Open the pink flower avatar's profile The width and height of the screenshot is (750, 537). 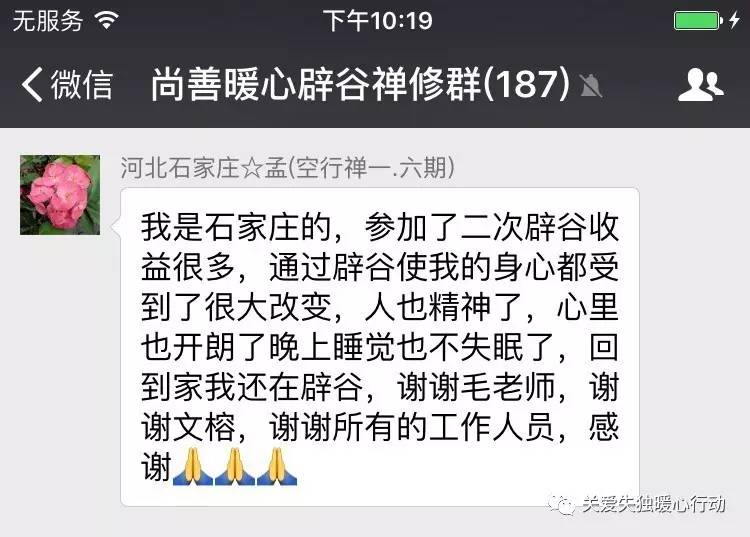click(60, 194)
